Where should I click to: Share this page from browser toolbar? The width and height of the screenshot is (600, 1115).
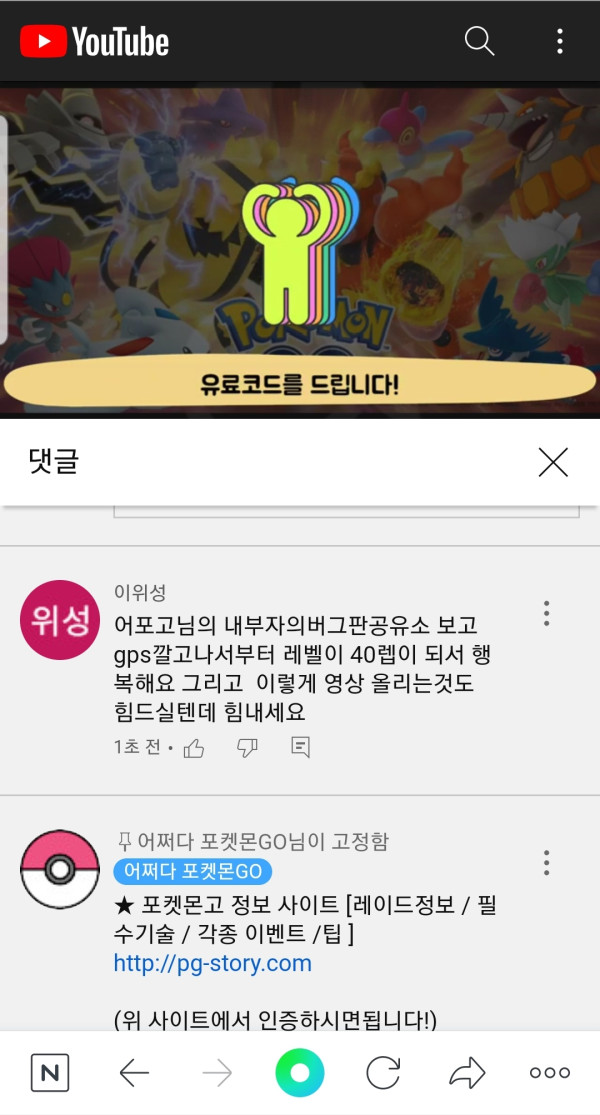point(466,1073)
